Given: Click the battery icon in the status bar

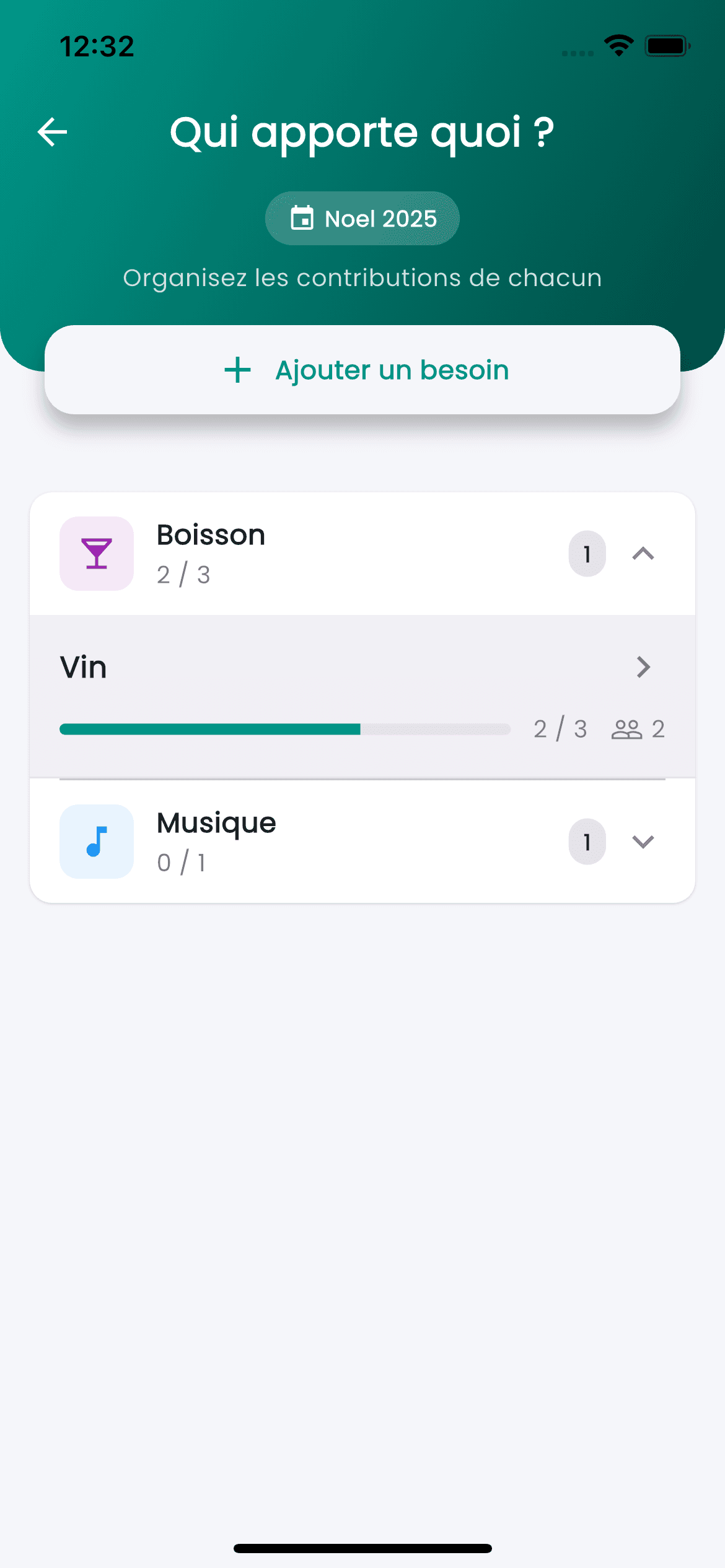Looking at the screenshot, I should (667, 45).
